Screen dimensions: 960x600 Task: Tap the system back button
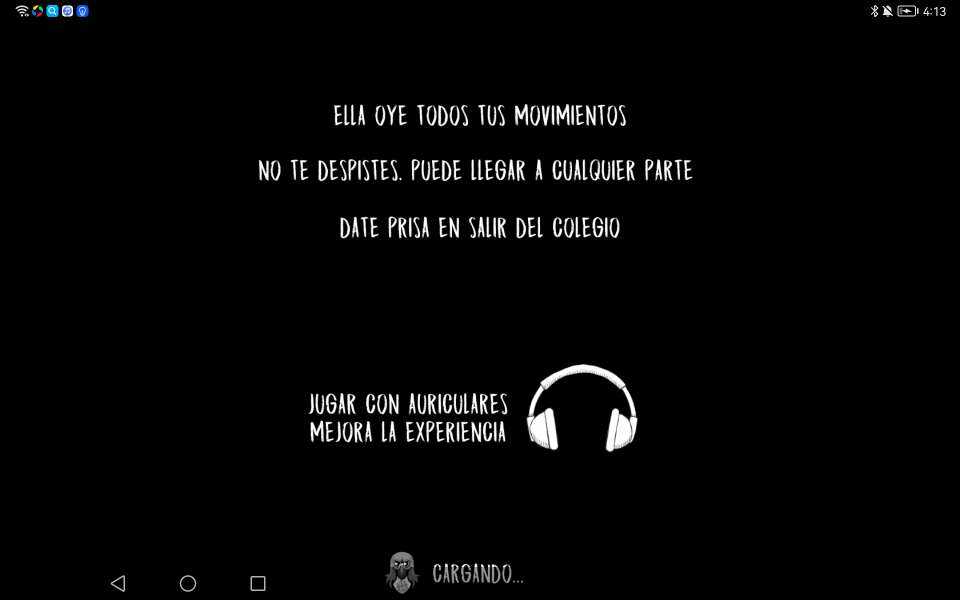click(118, 583)
